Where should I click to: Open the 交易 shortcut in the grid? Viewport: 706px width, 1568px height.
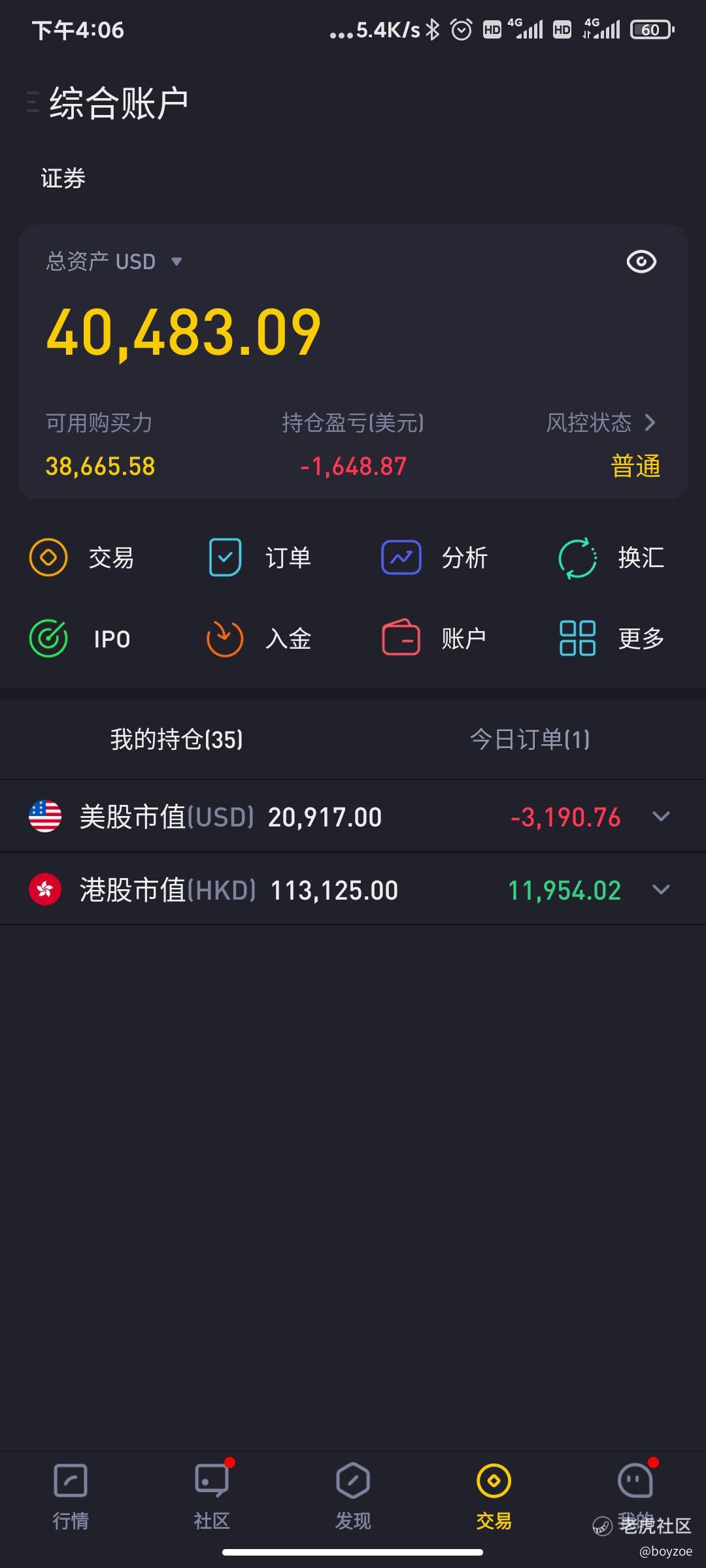point(82,557)
